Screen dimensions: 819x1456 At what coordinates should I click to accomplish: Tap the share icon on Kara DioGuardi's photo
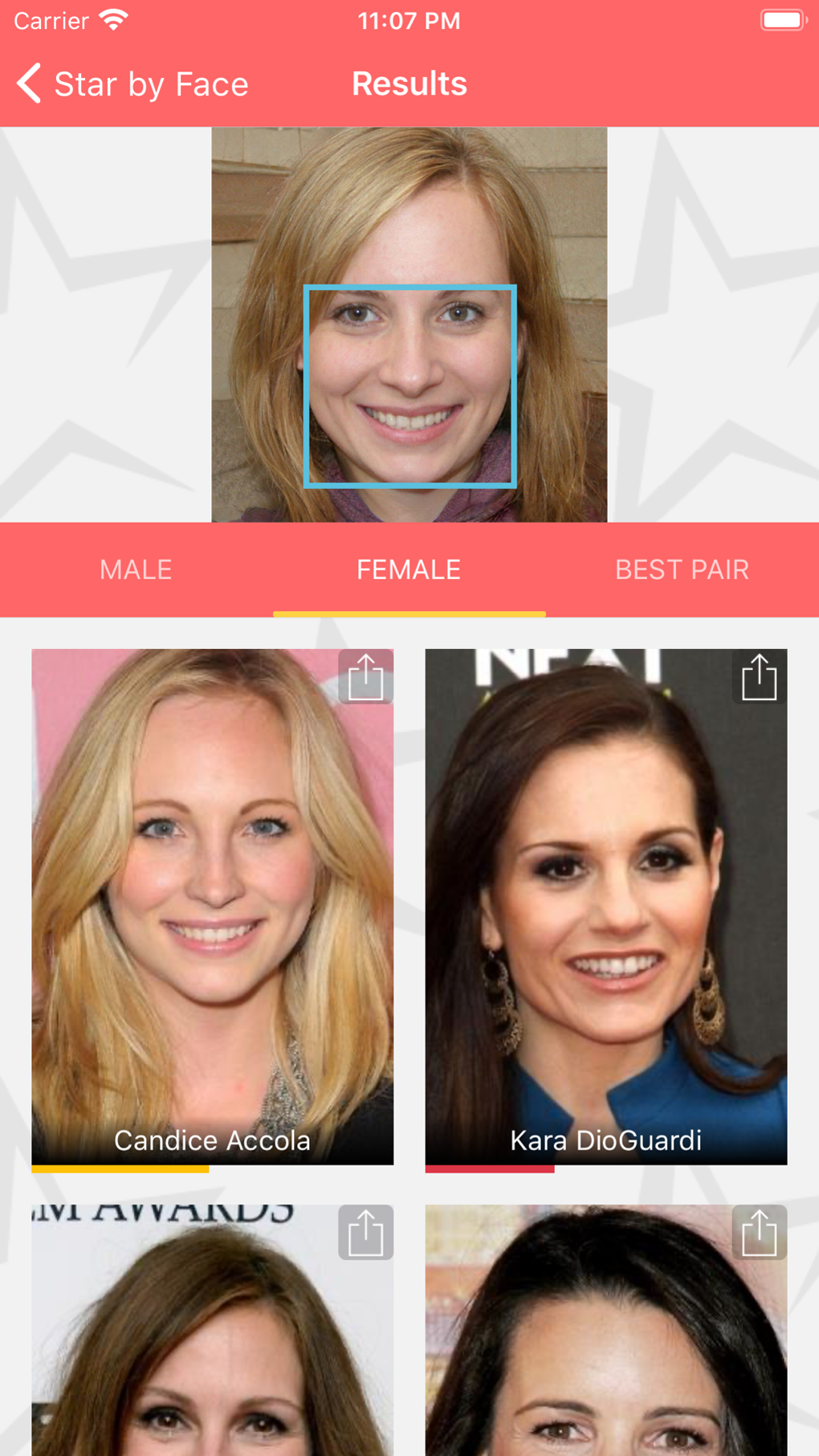pyautogui.click(x=759, y=677)
